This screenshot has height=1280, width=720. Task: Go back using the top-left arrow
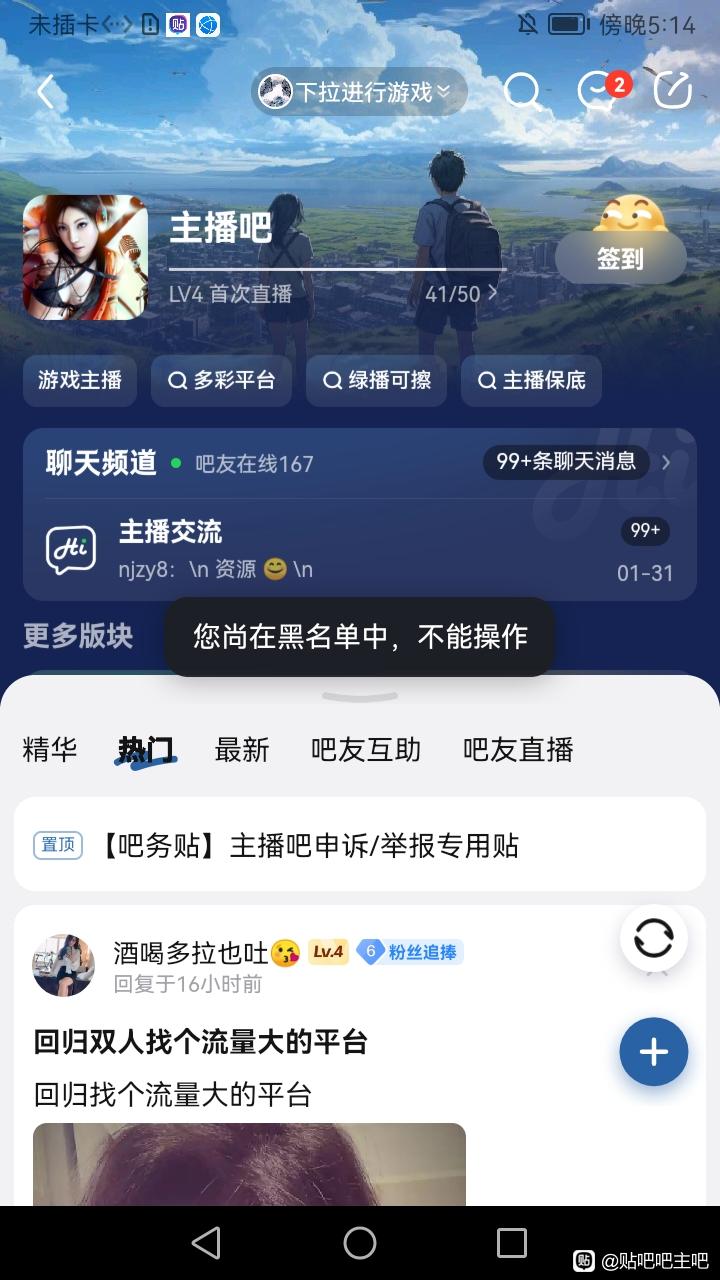[45, 92]
